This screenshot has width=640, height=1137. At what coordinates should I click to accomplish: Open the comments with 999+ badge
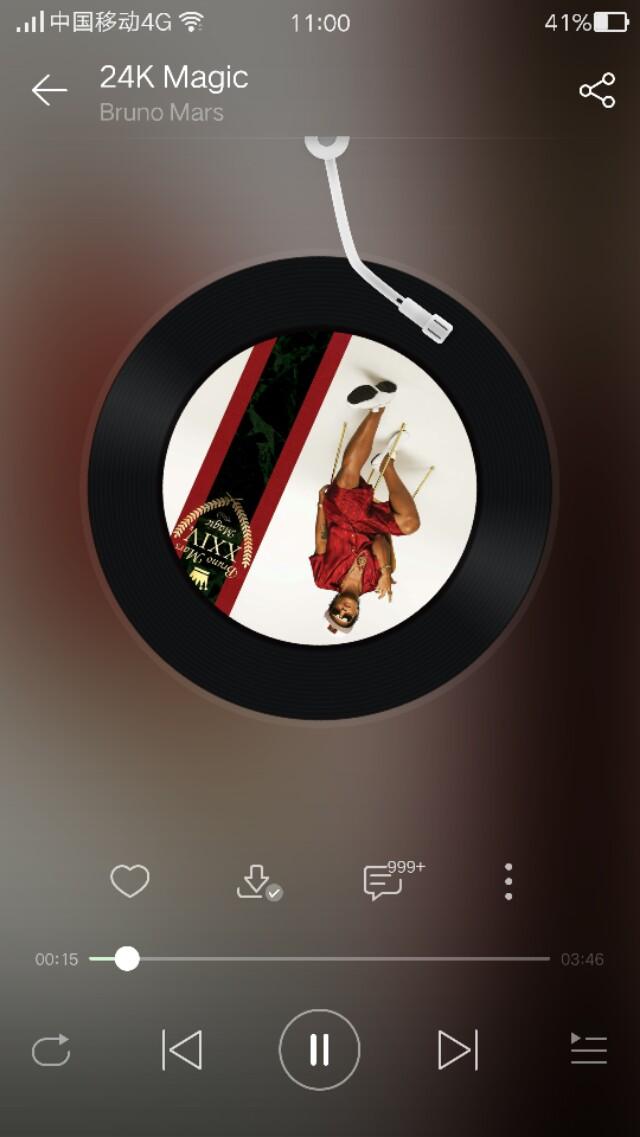pyautogui.click(x=383, y=881)
